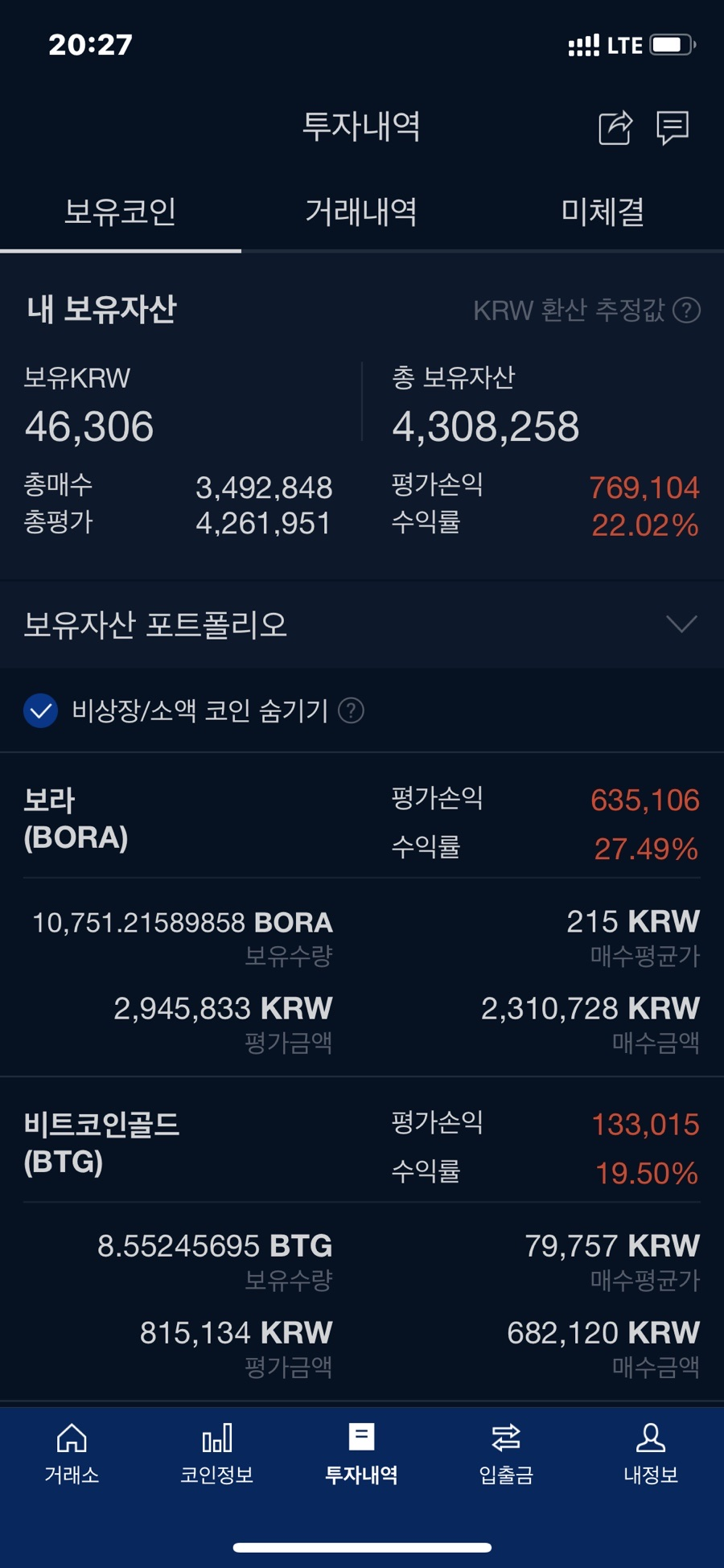Select the 보유코인 tab
This screenshot has height=1568, width=724.
[120, 212]
